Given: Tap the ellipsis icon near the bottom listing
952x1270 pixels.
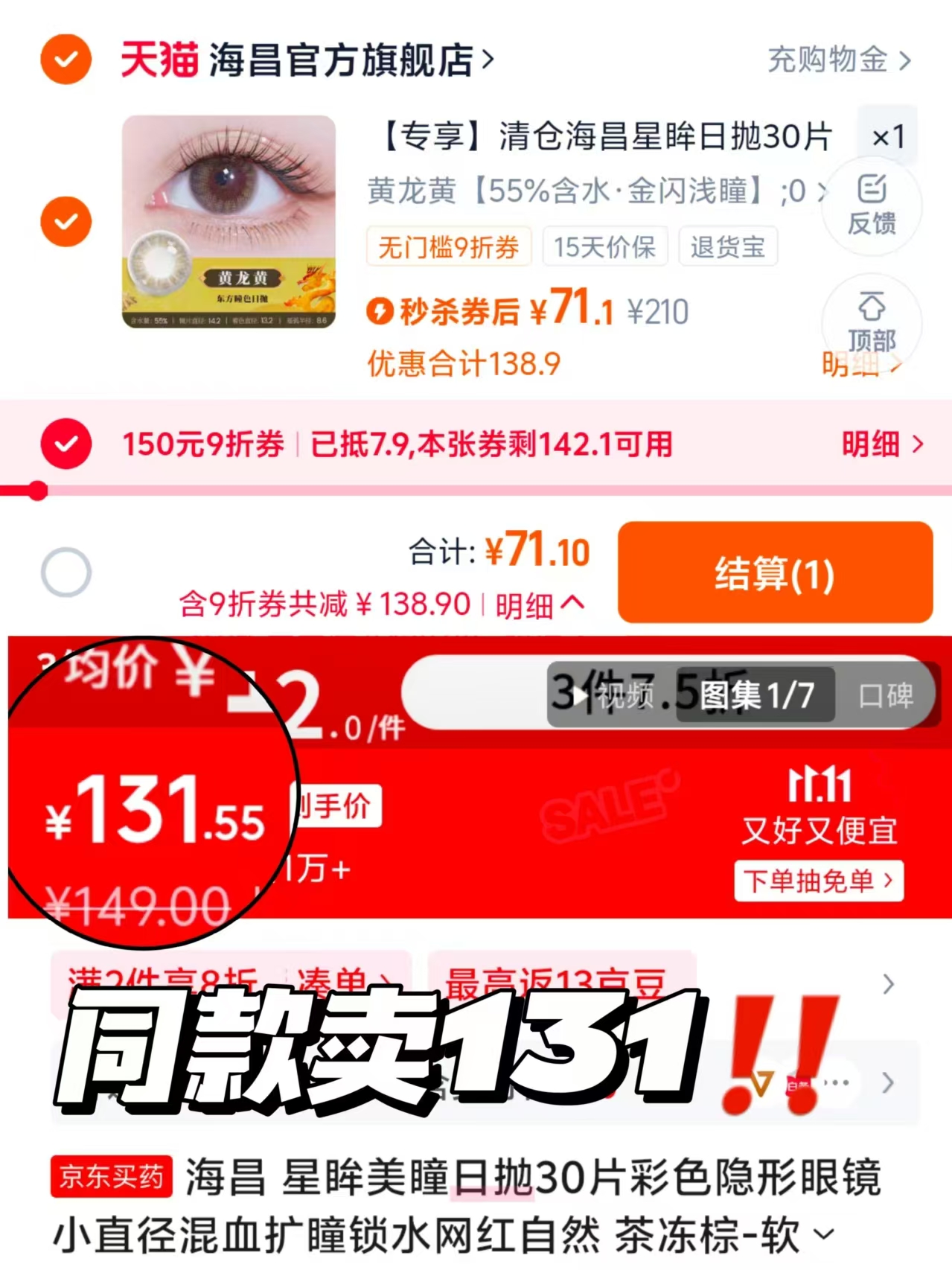Looking at the screenshot, I should point(837,1083).
